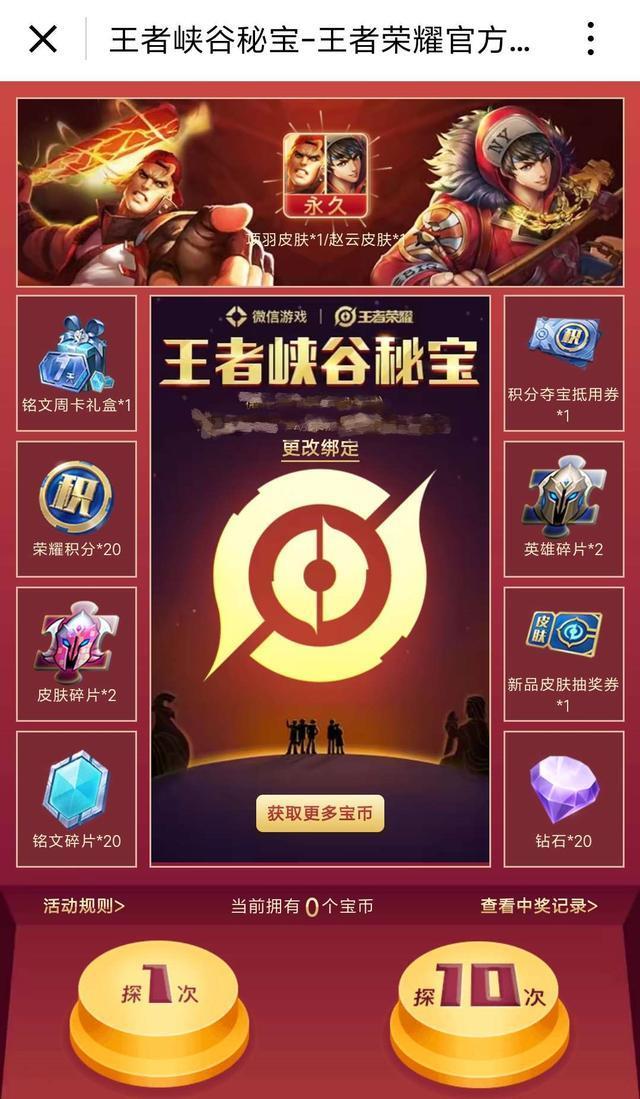Open the three-dot overflow menu

pos(591,39)
